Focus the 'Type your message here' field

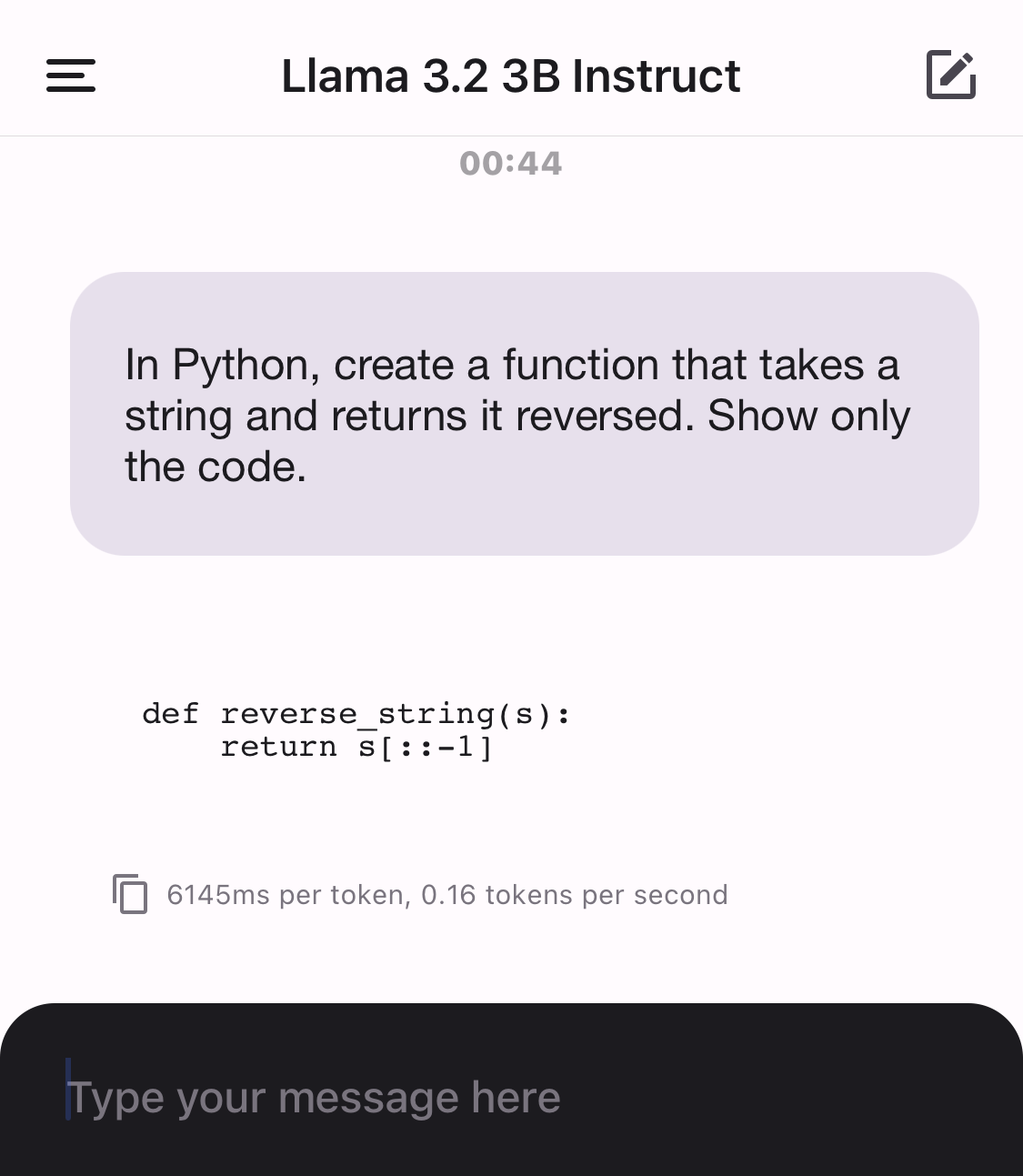(x=509, y=1097)
